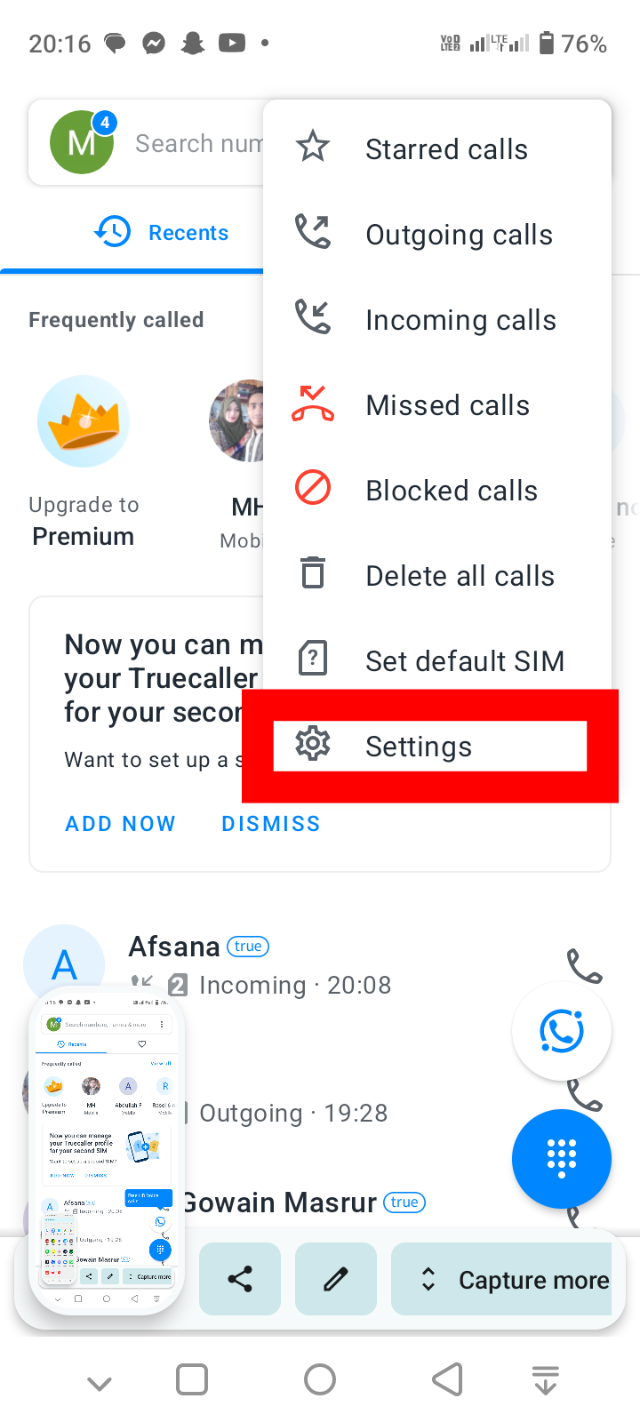Filter by Missed calls
Viewport: 640px width, 1422px height.
point(447,405)
